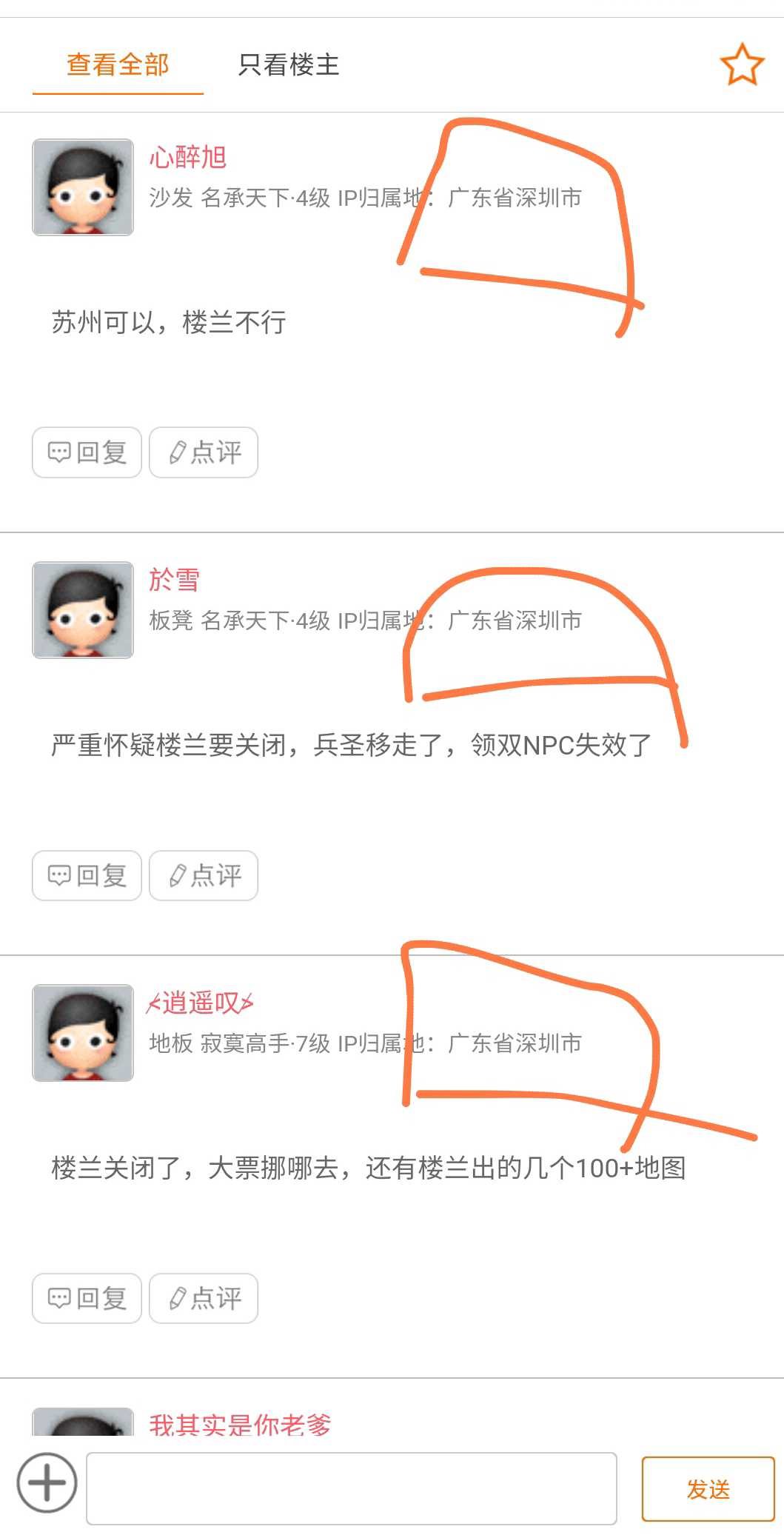Open 於雪's profile via username
The image size is (784, 1535).
pyautogui.click(x=174, y=580)
